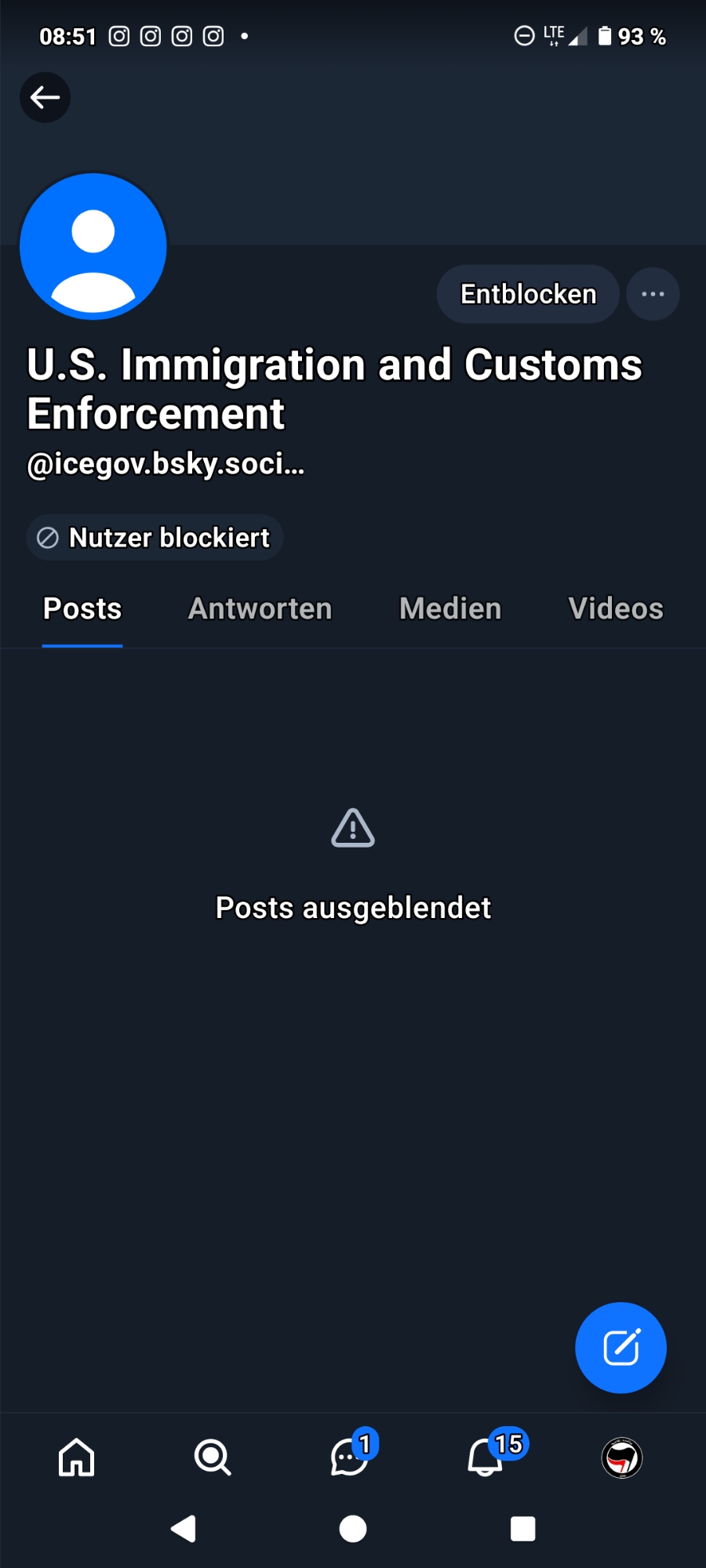The image size is (706, 1568).
Task: Open my own profile from bottom bar
Action: point(622,1458)
